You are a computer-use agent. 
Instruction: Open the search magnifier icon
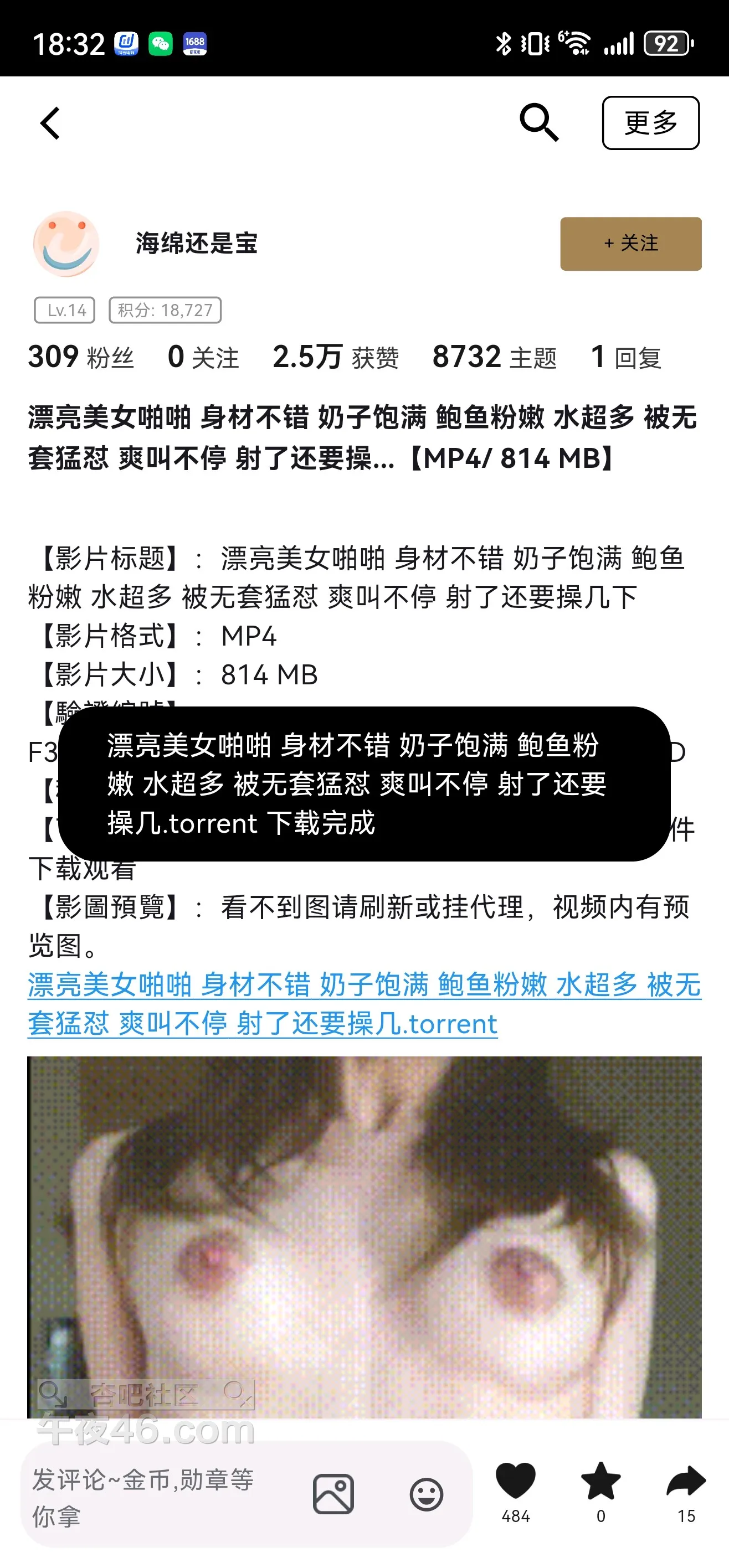point(538,122)
